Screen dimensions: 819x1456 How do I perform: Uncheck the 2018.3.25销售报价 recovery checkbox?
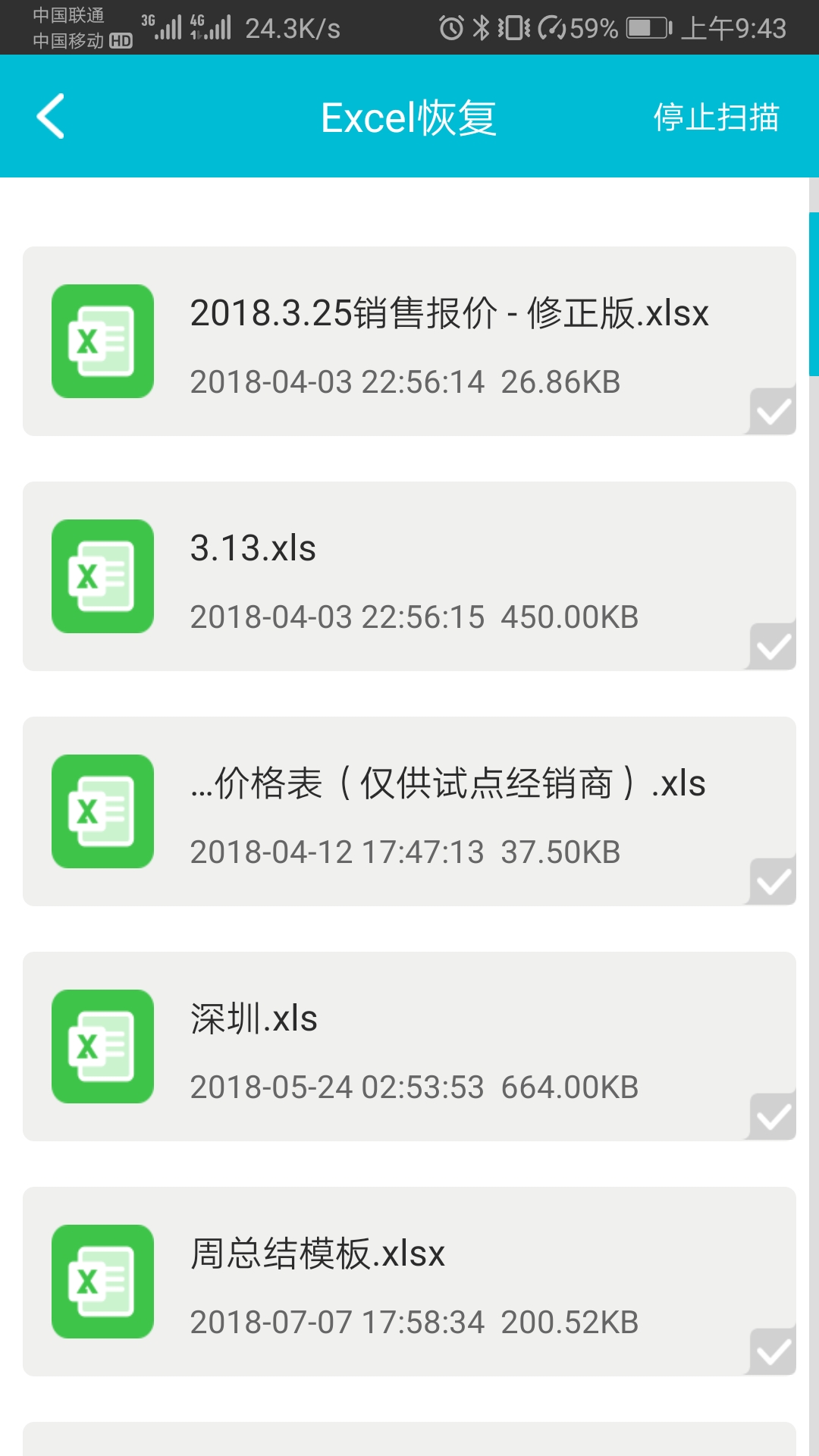773,409
